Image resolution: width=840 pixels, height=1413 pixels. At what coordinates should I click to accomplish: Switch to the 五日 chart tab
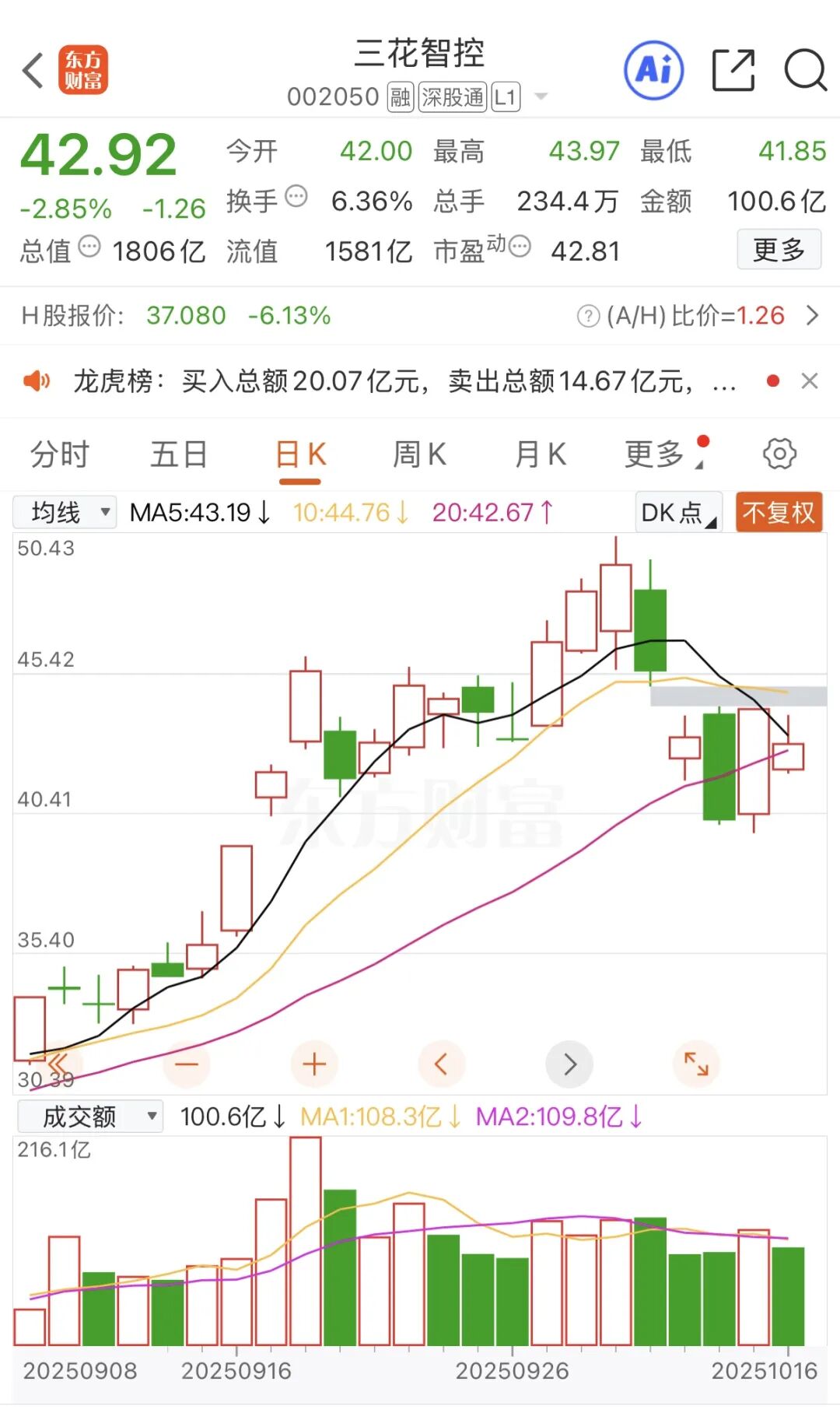point(179,454)
